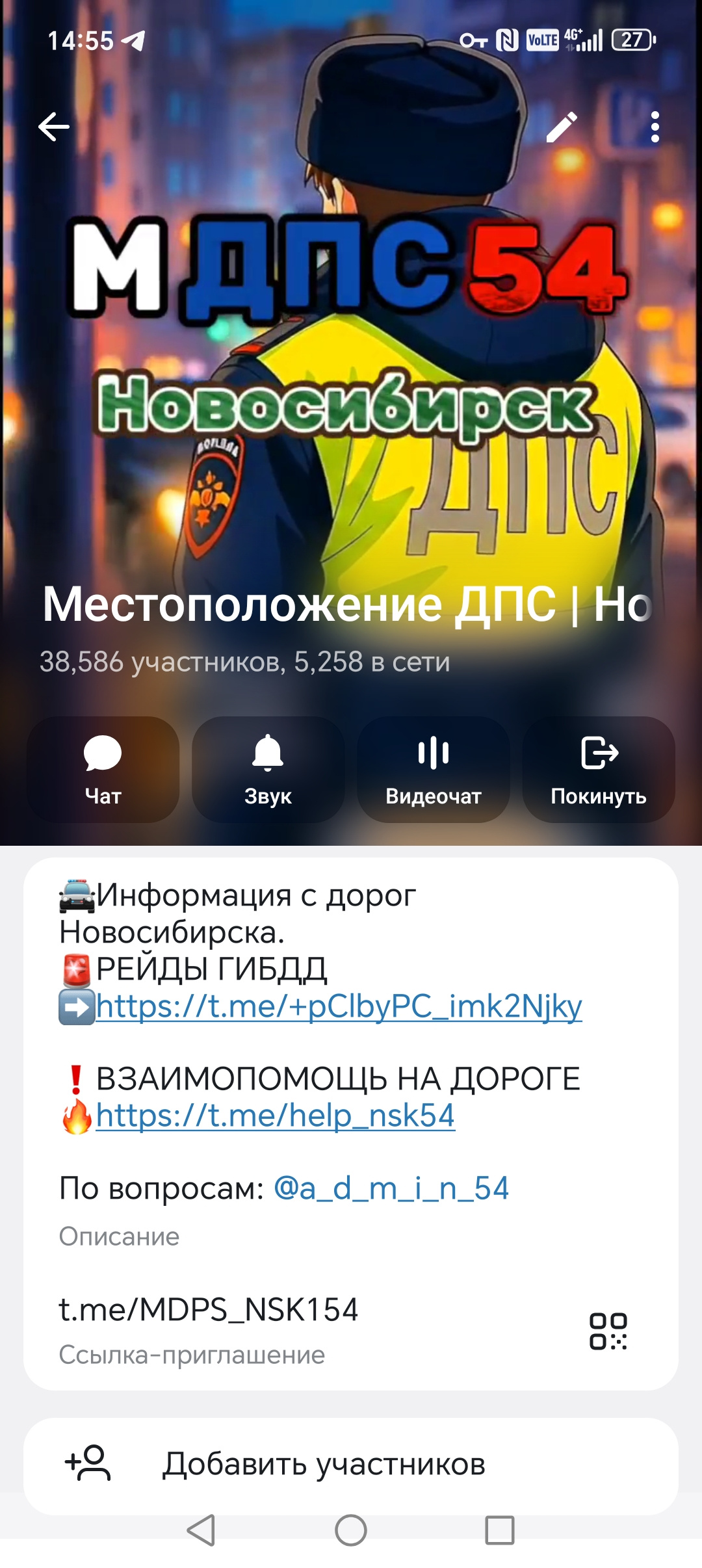
Task: Mute notifications with the Звук button
Action: [x=268, y=770]
